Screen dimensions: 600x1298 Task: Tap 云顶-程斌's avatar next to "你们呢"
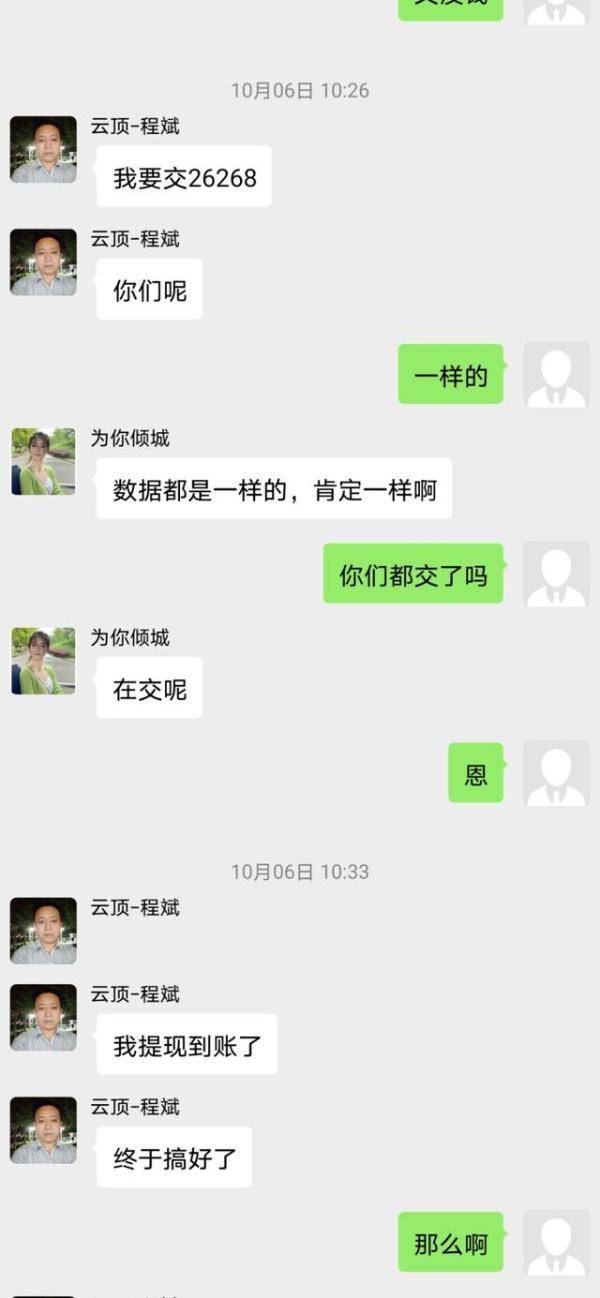pos(43,262)
